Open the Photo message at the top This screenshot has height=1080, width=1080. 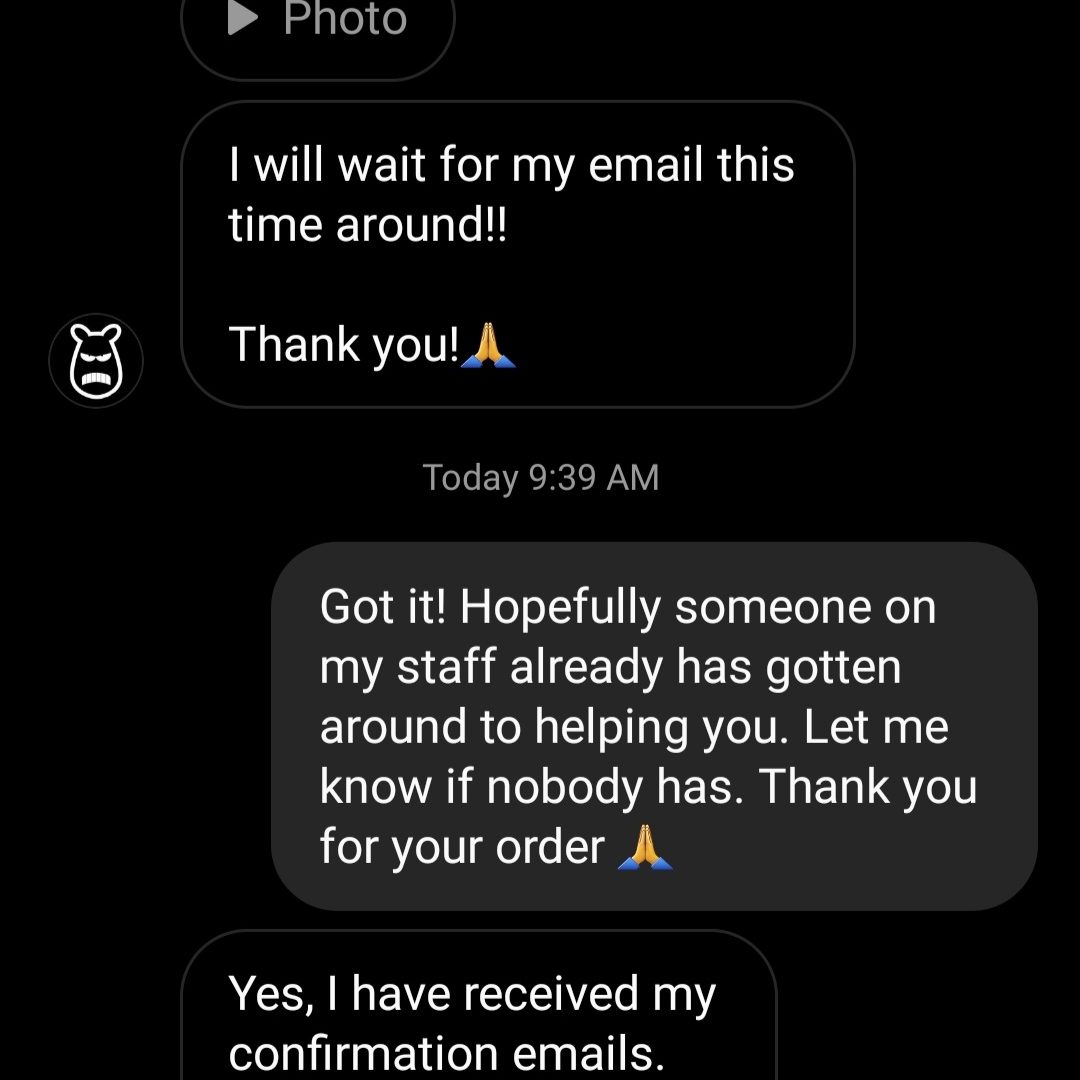tap(318, 25)
